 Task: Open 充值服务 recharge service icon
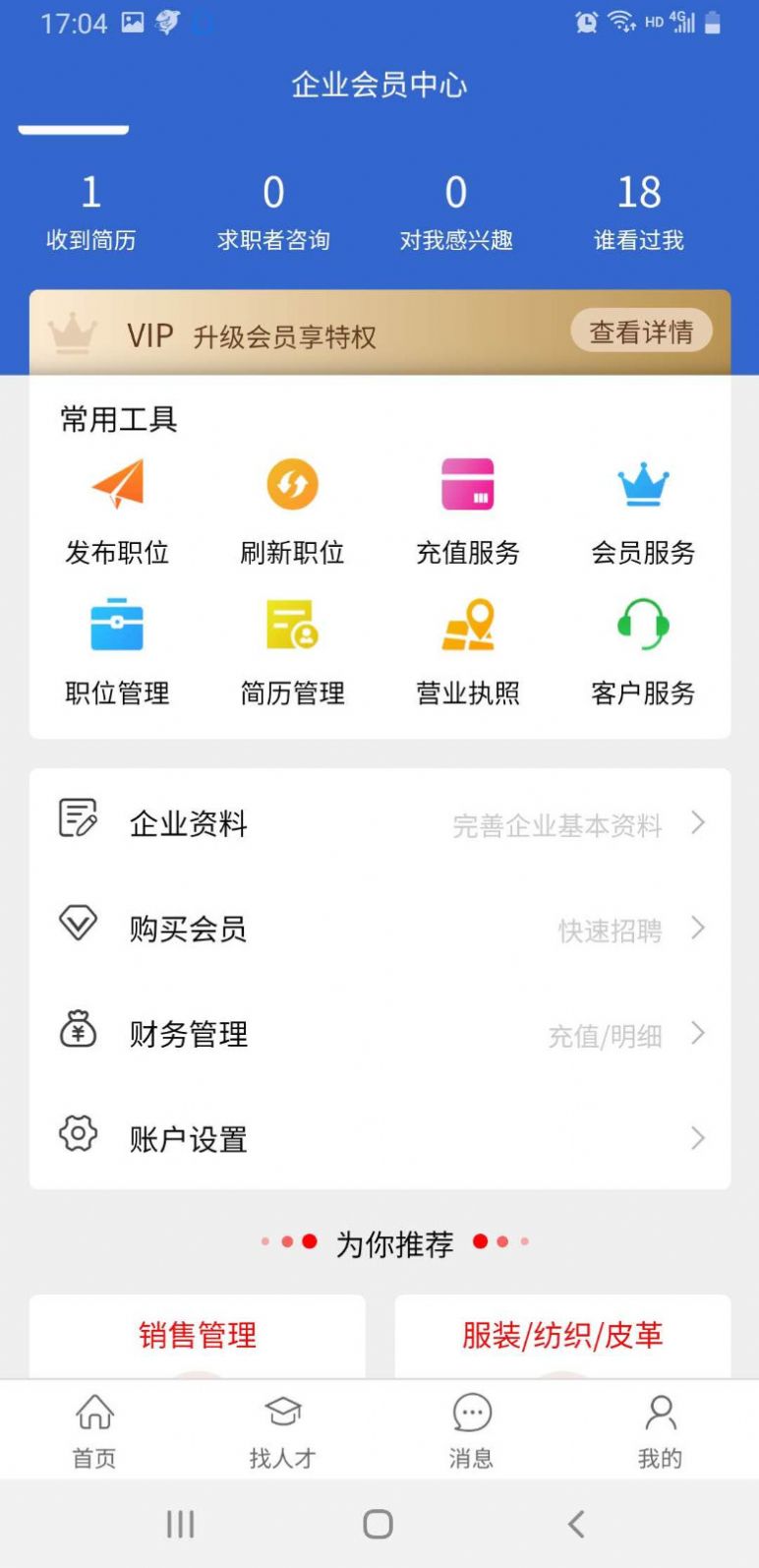466,484
